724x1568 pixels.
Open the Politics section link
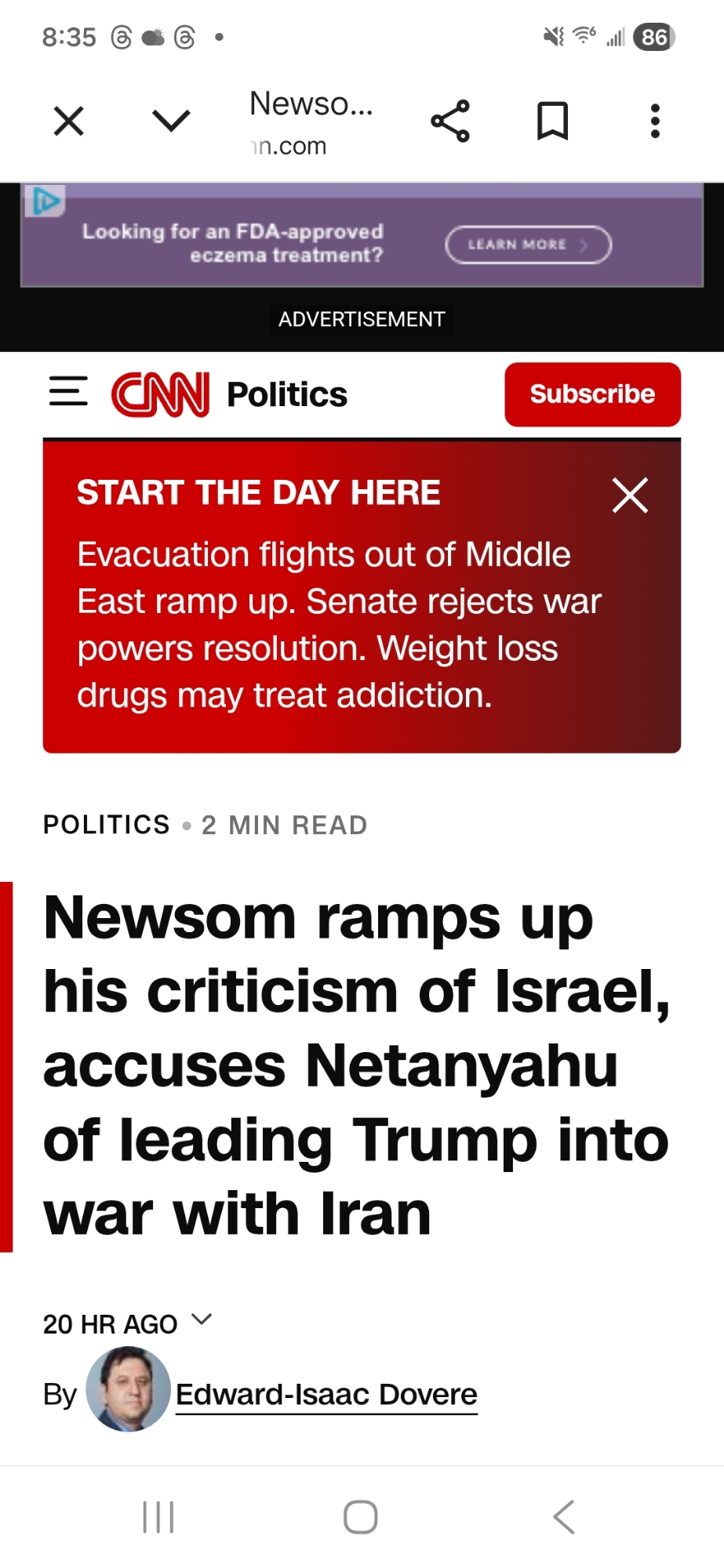point(287,394)
